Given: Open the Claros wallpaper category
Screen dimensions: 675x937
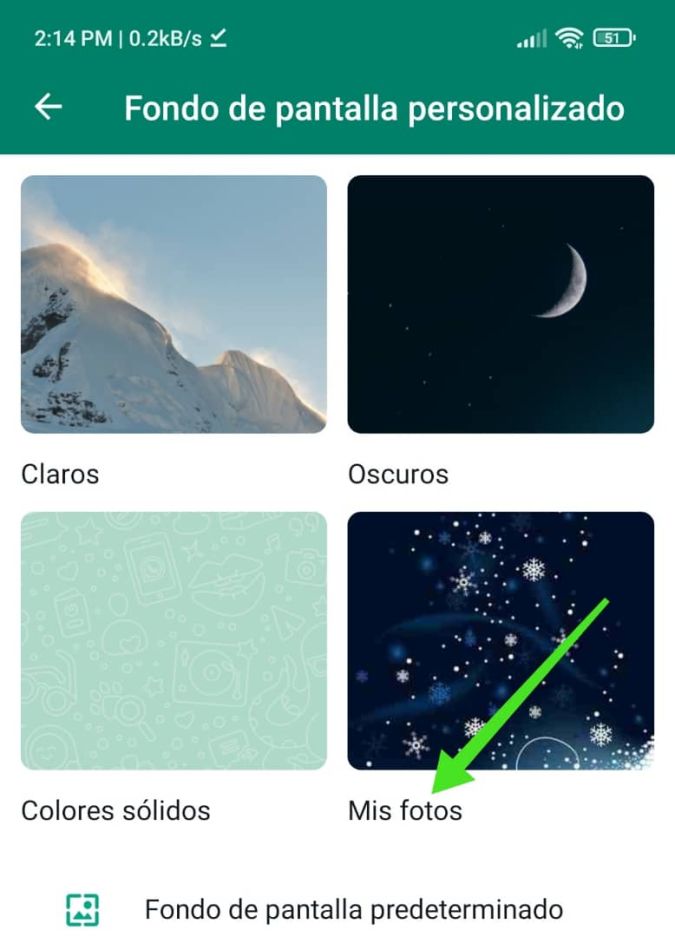Looking at the screenshot, I should (173, 304).
